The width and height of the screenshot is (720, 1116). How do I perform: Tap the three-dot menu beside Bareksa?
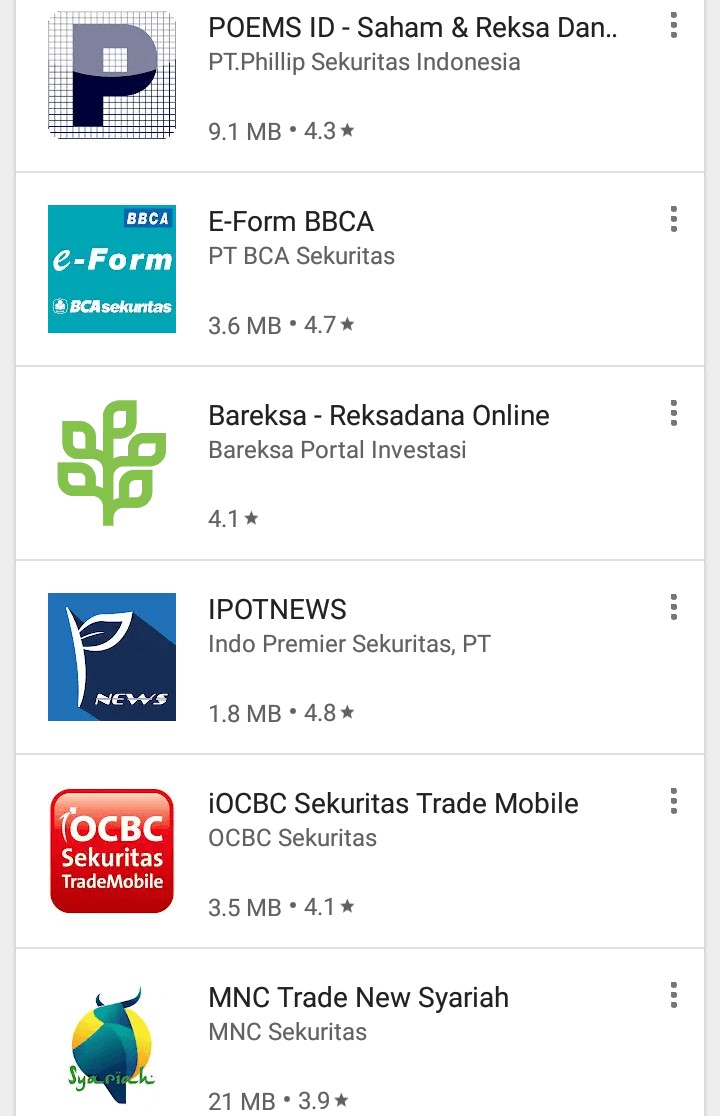[674, 413]
